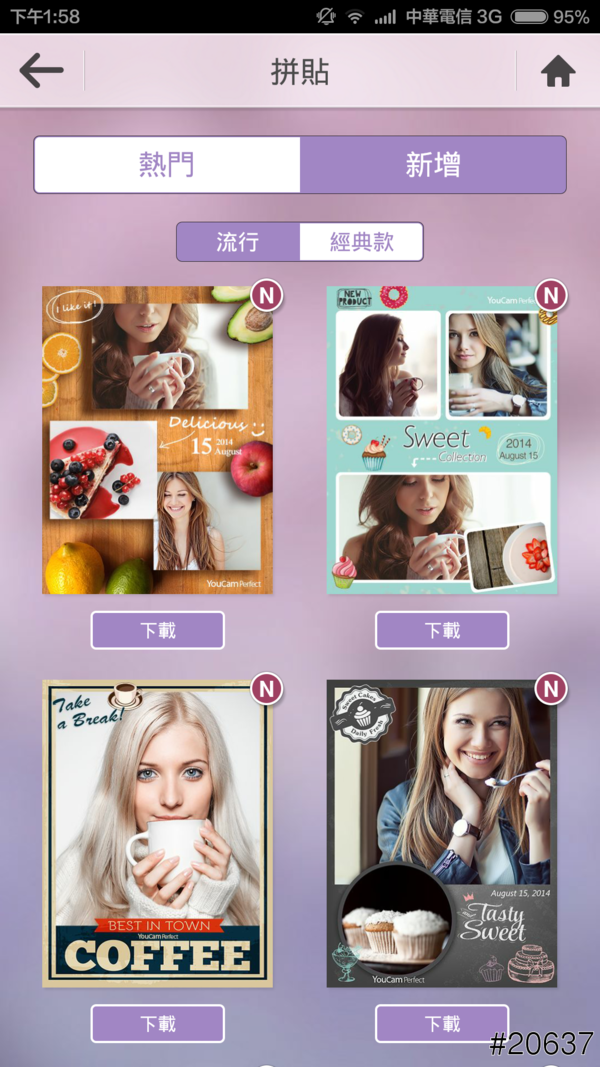Download the Delicious fruit collage template
Screen dimensions: 600x1067
coord(158,630)
